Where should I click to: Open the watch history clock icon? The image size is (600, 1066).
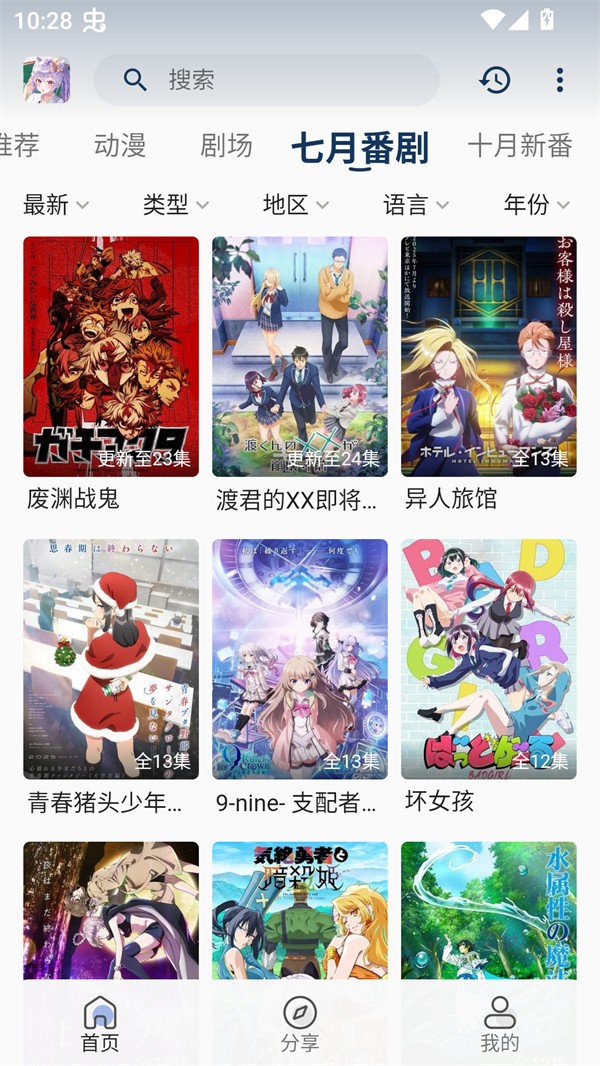coord(494,80)
